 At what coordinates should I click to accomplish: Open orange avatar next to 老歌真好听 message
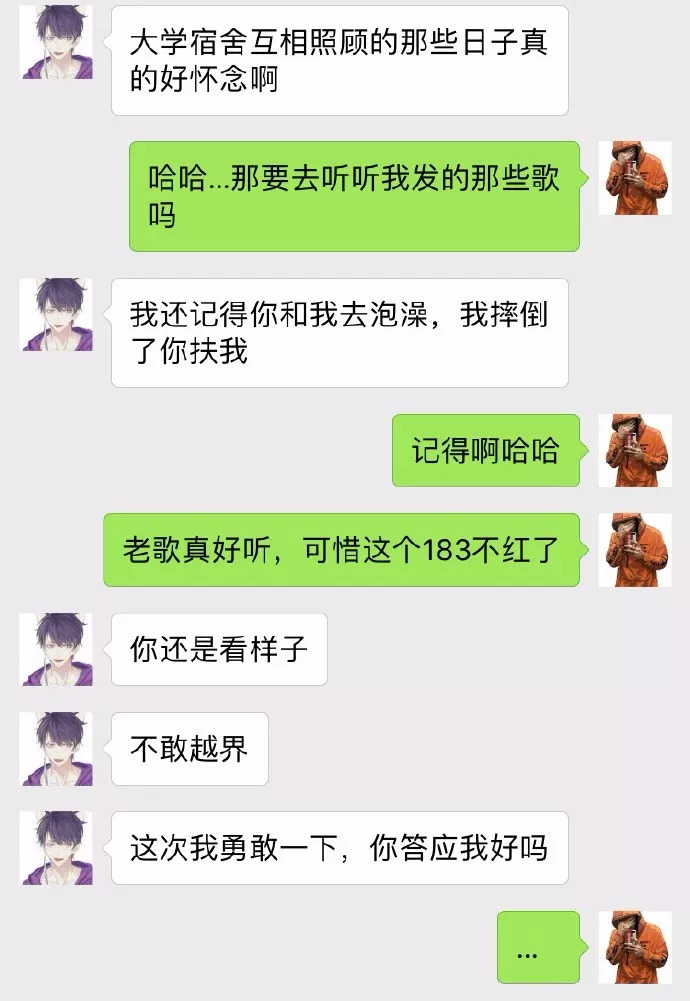coord(634,550)
